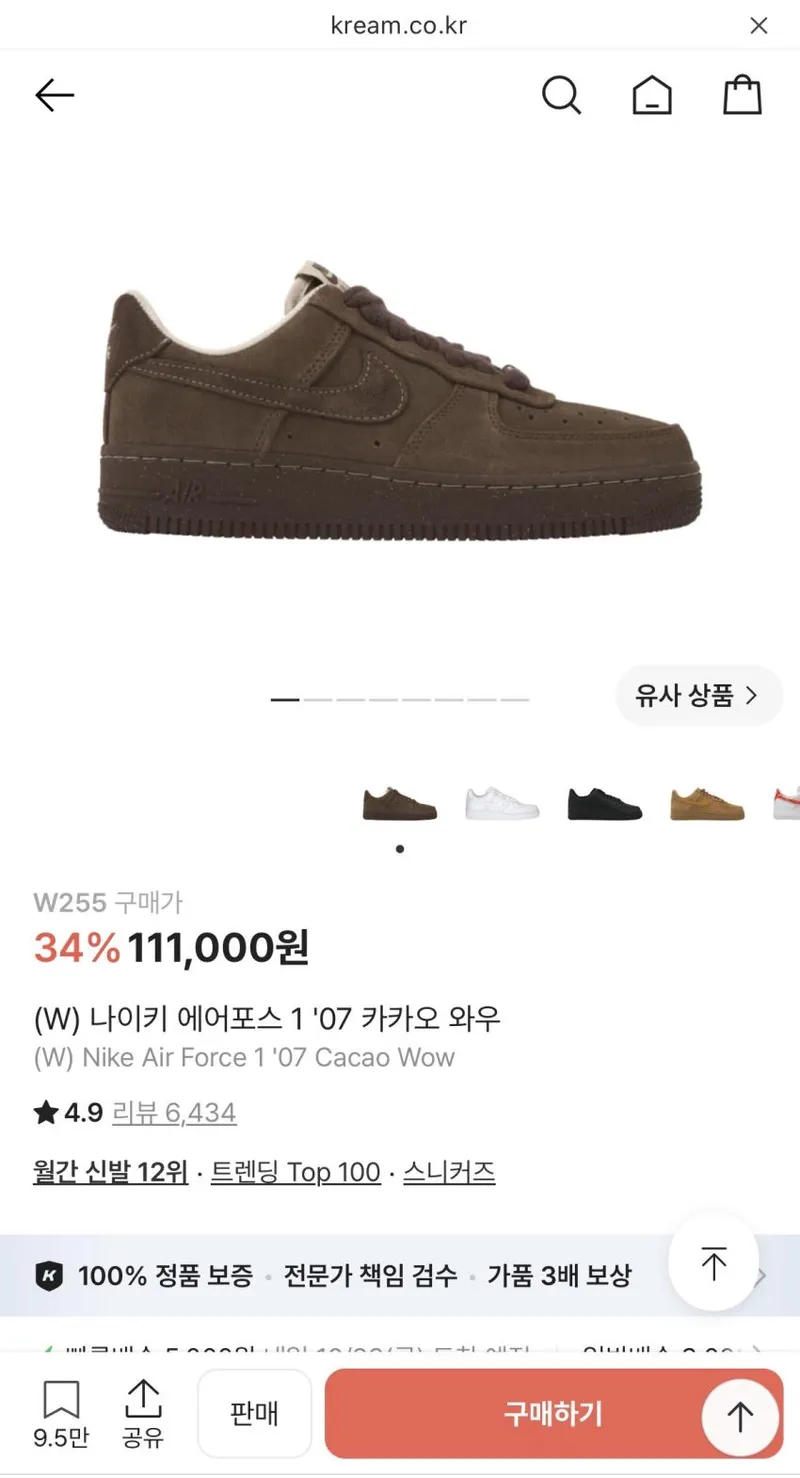Open 트렌딩 Top 100 link

pos(296,1172)
